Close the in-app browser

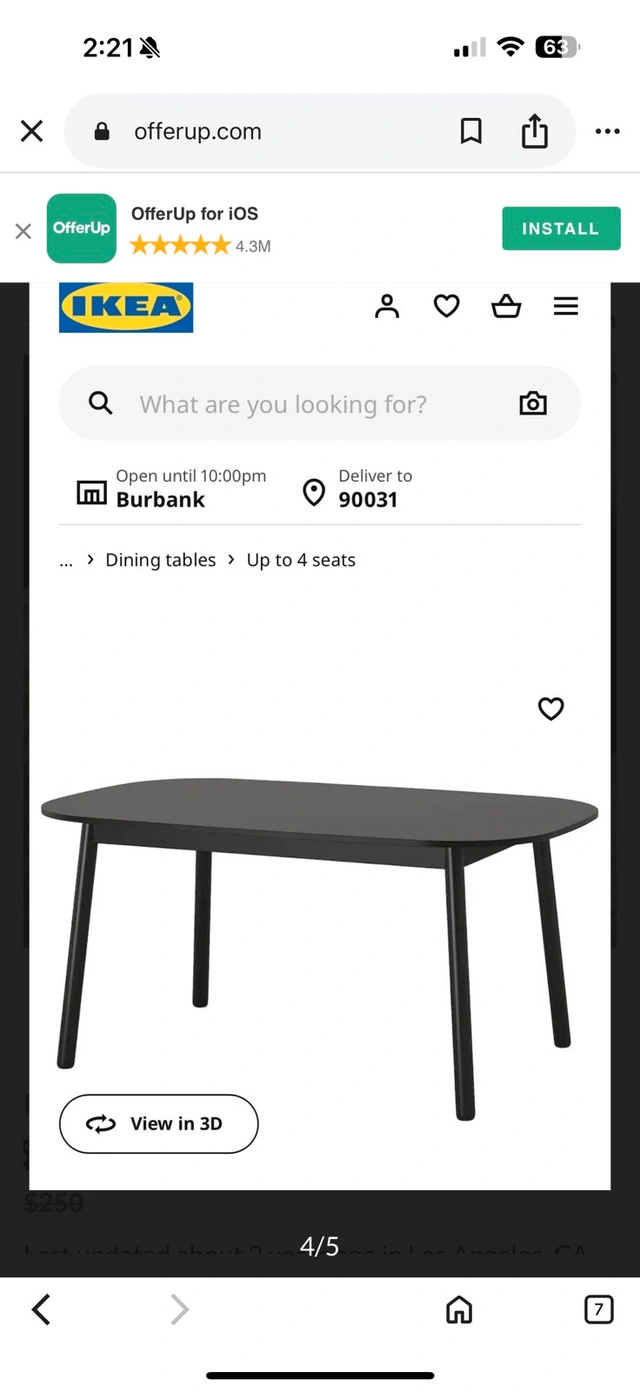(x=32, y=131)
